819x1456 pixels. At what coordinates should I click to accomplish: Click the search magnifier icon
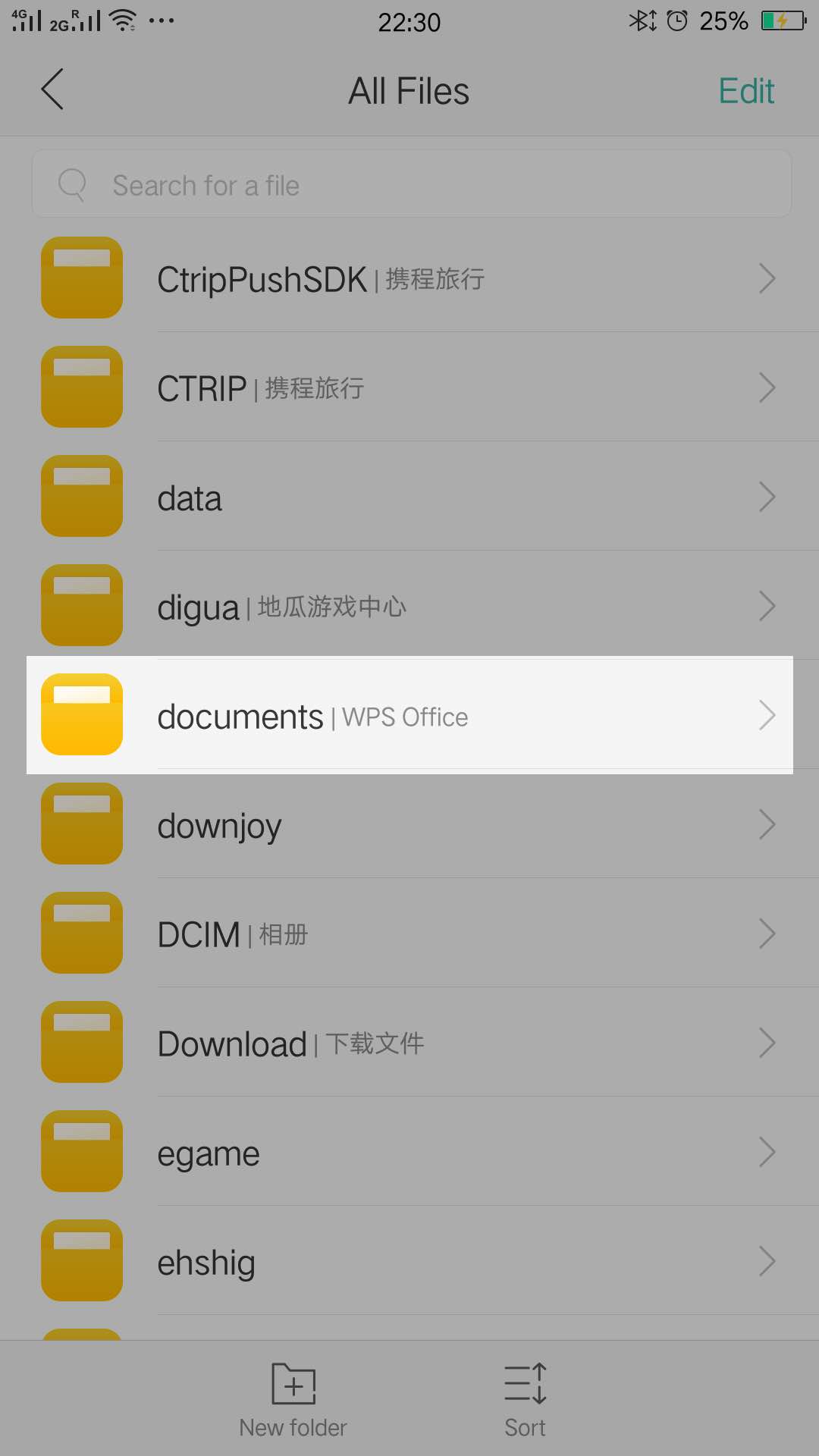coord(71,184)
